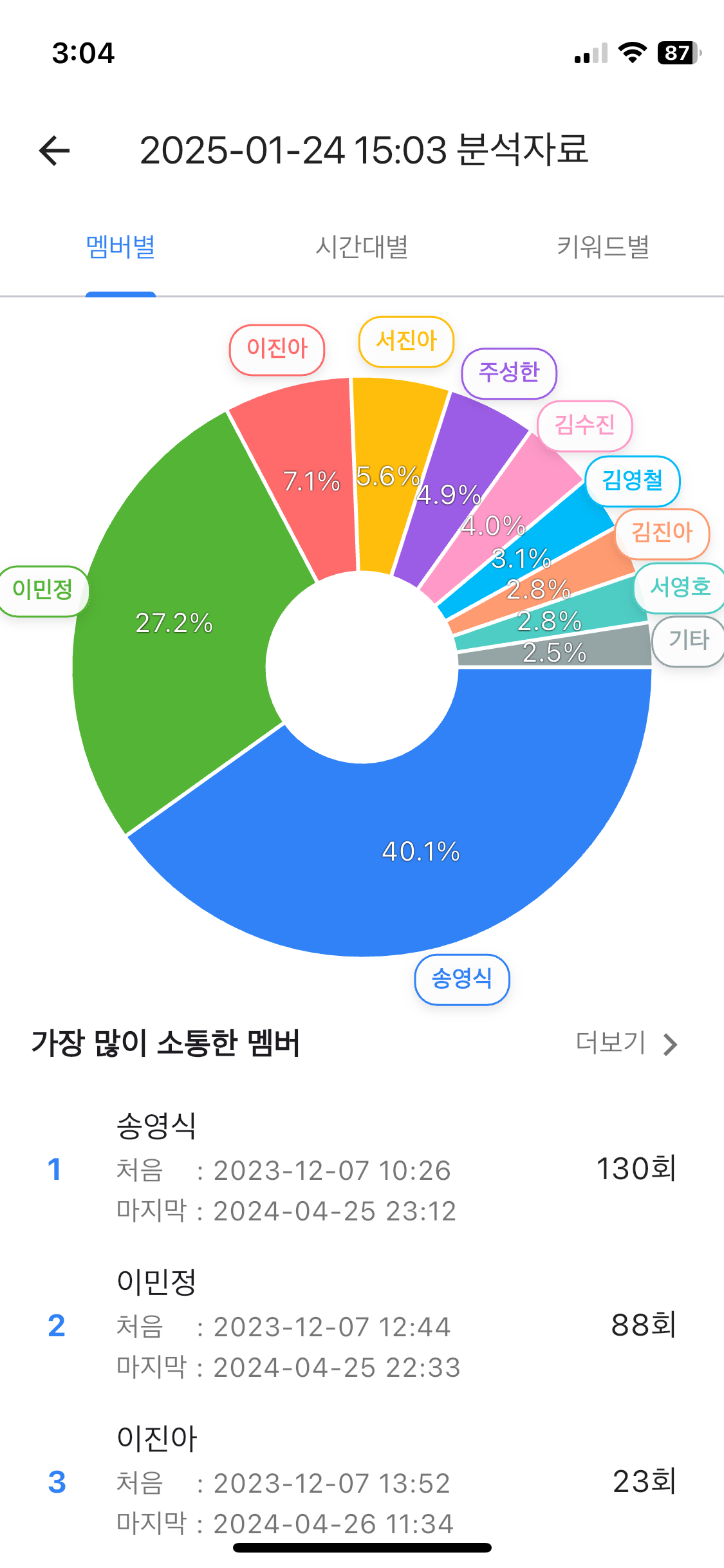Image resolution: width=724 pixels, height=1568 pixels.
Task: Select the 송영식 chart label badge
Action: click(x=461, y=980)
